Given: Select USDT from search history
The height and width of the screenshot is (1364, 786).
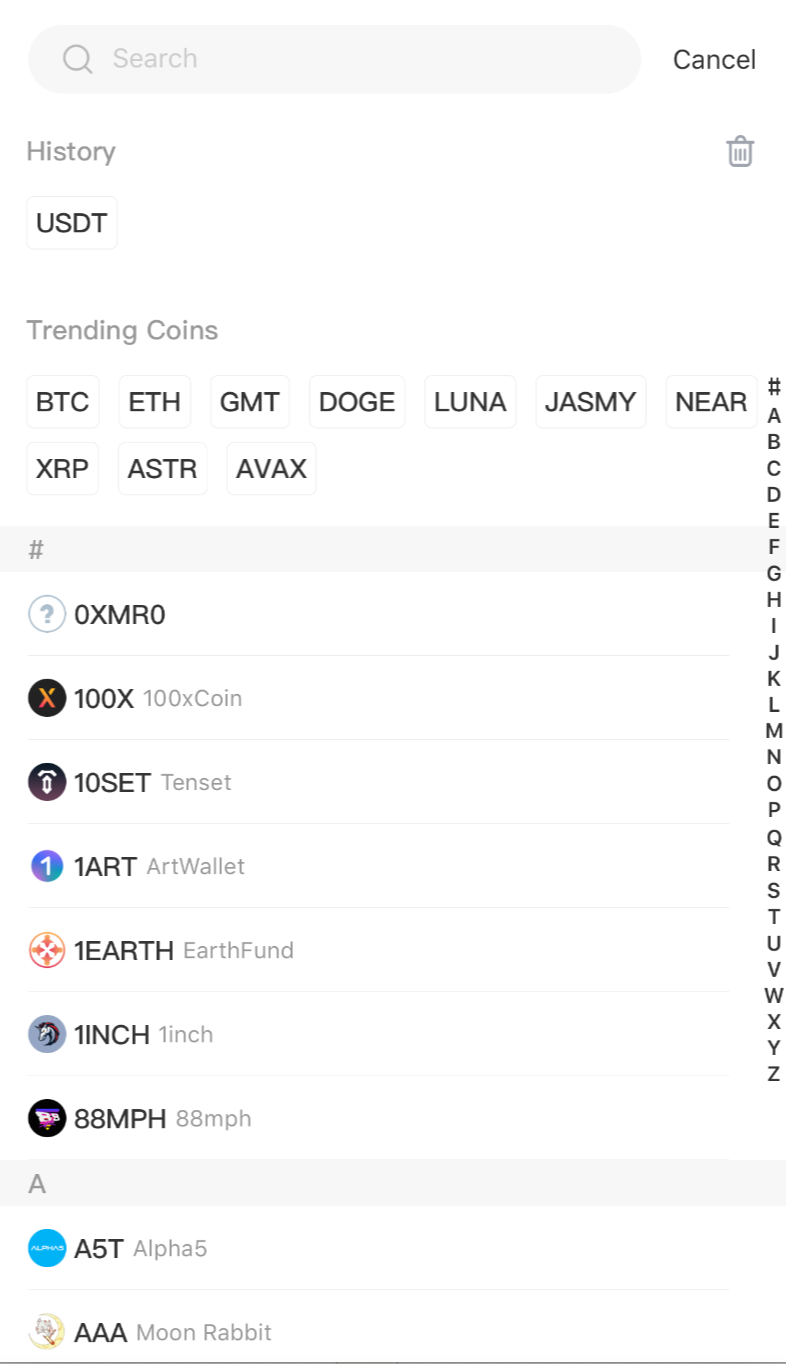Looking at the screenshot, I should click(72, 223).
